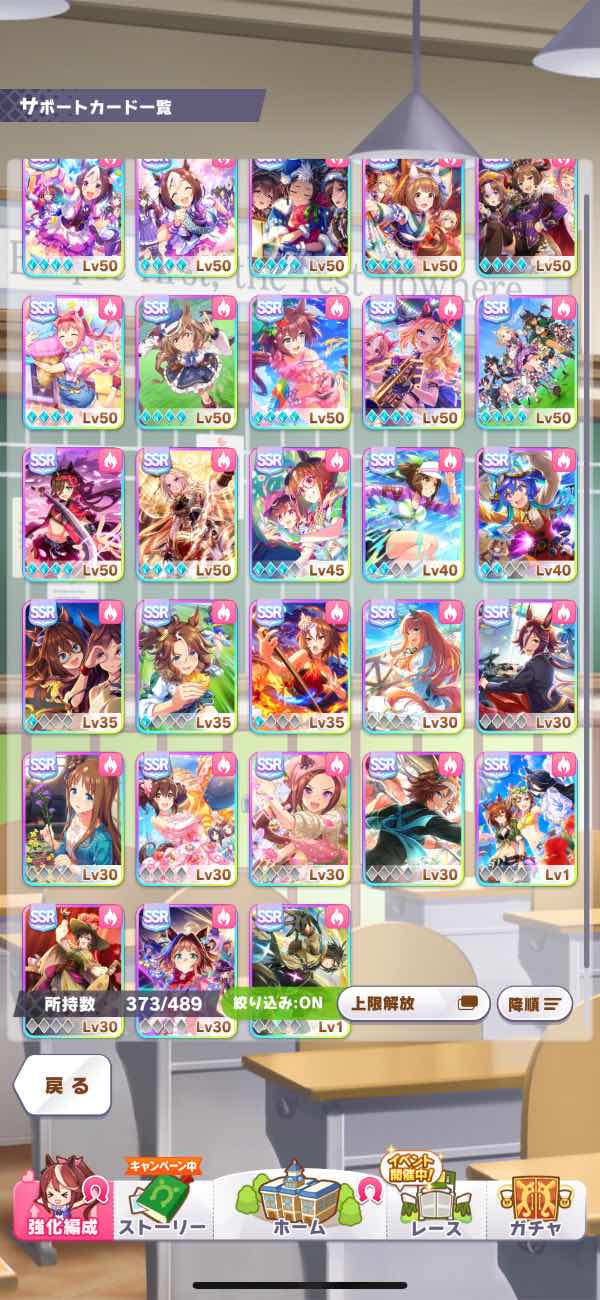Screen dimensions: 600x1300
Task: Tap the 戻る back button
Action: 63,1085
